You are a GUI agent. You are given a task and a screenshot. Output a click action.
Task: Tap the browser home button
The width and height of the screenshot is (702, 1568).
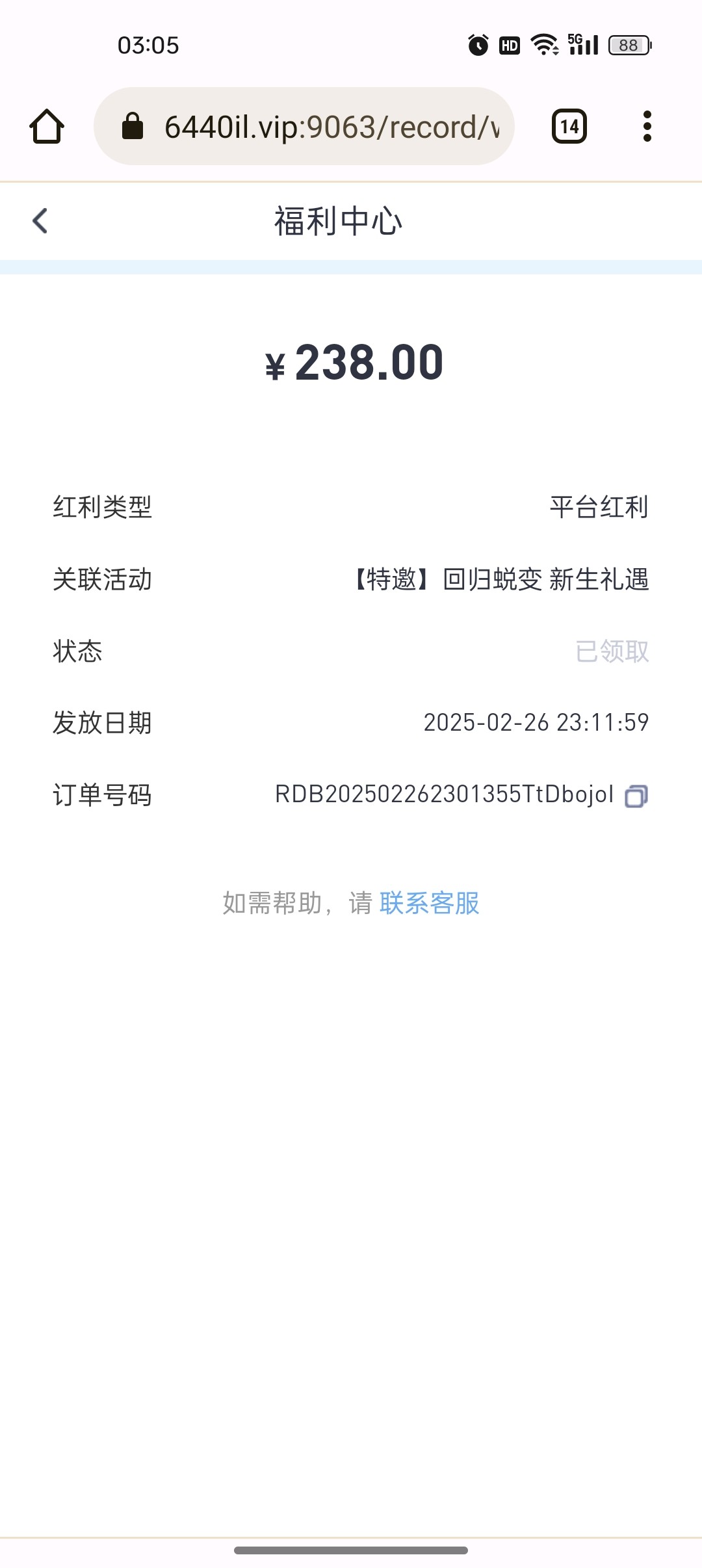[x=47, y=126]
